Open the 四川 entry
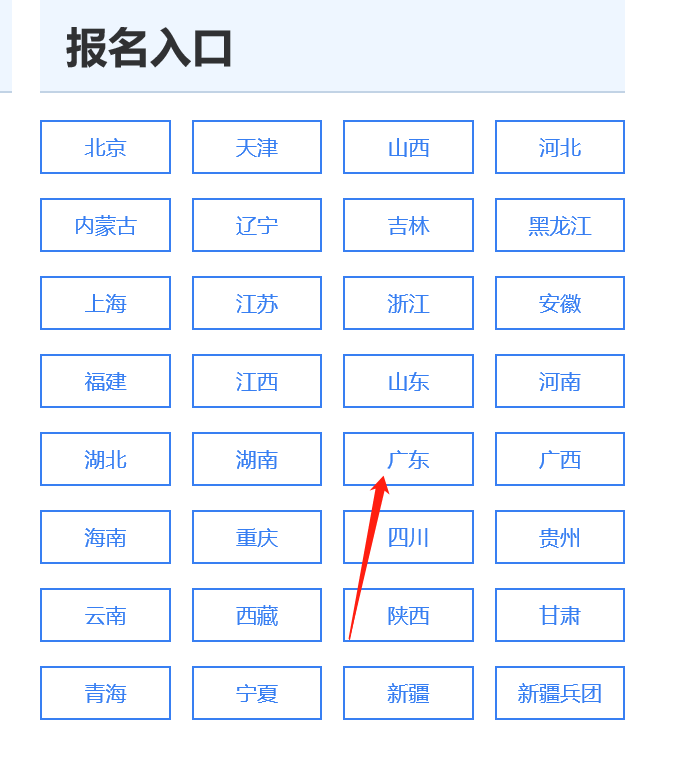699x769 pixels. click(408, 537)
